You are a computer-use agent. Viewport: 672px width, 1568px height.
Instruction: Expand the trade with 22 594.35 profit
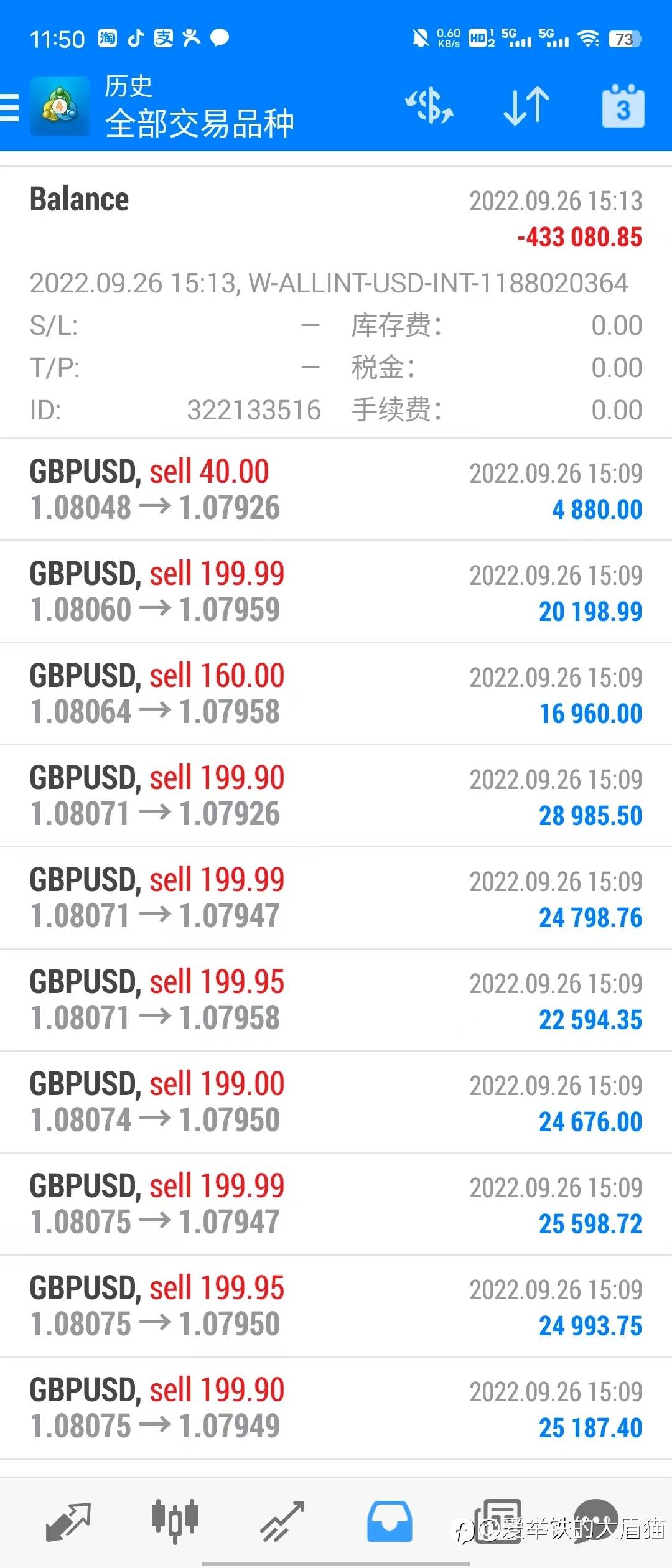(x=336, y=1001)
